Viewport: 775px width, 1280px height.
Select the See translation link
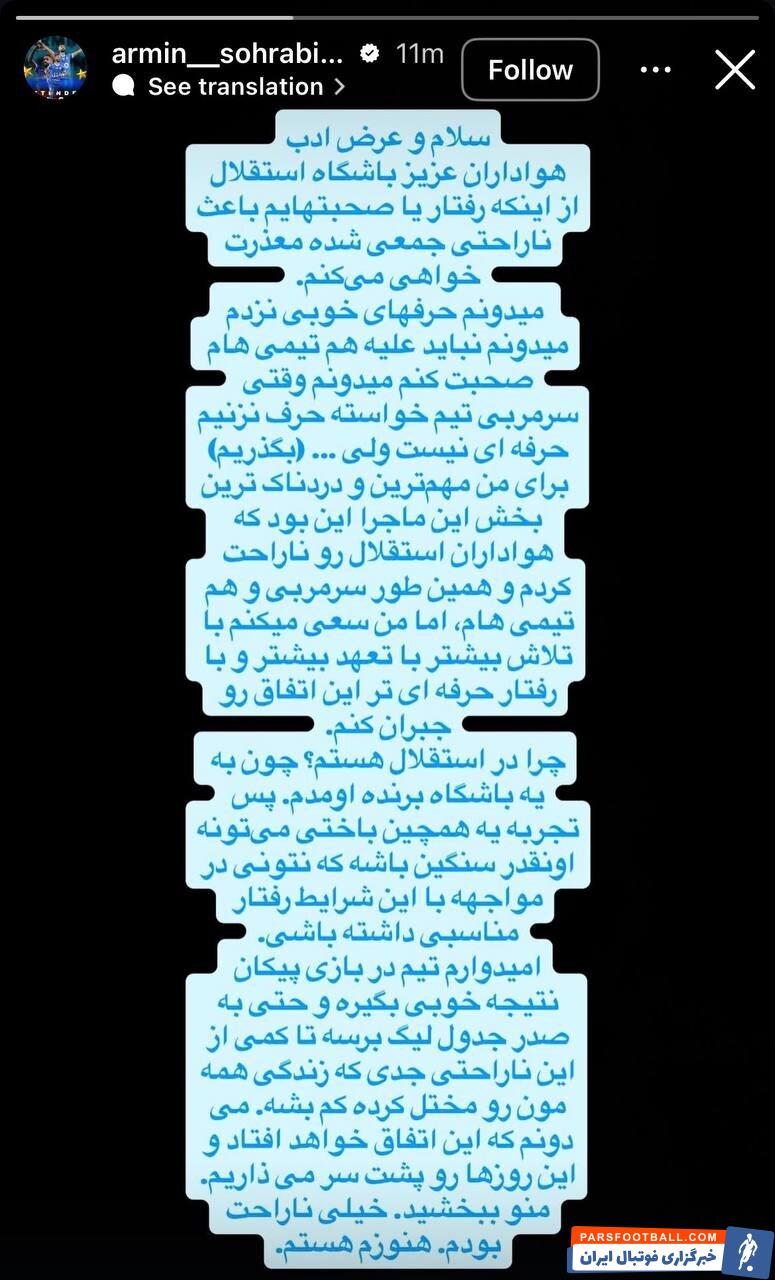(233, 87)
